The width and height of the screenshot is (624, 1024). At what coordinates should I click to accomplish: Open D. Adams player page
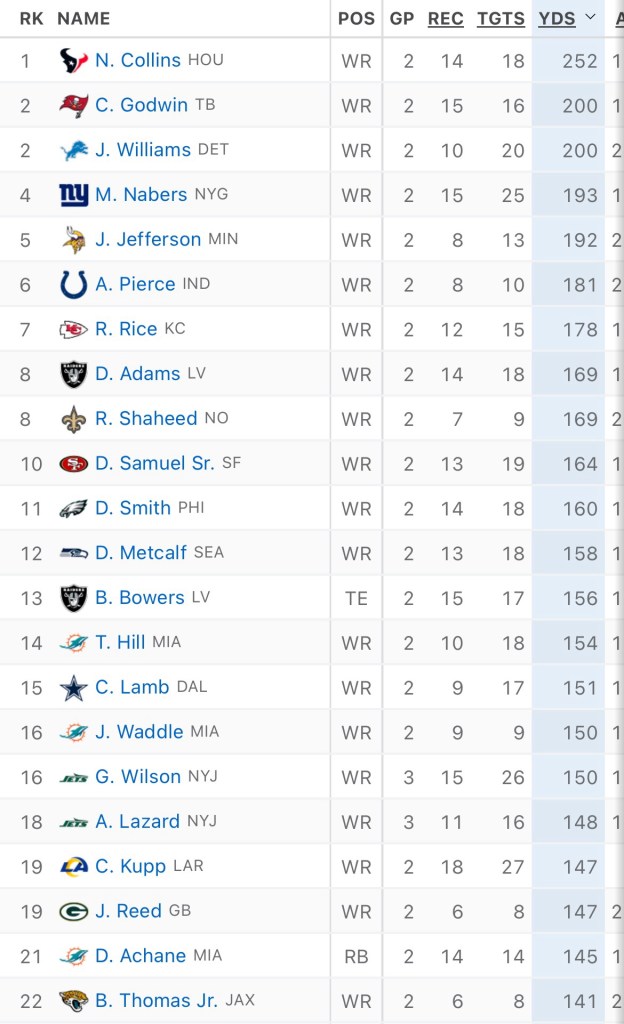point(138,374)
